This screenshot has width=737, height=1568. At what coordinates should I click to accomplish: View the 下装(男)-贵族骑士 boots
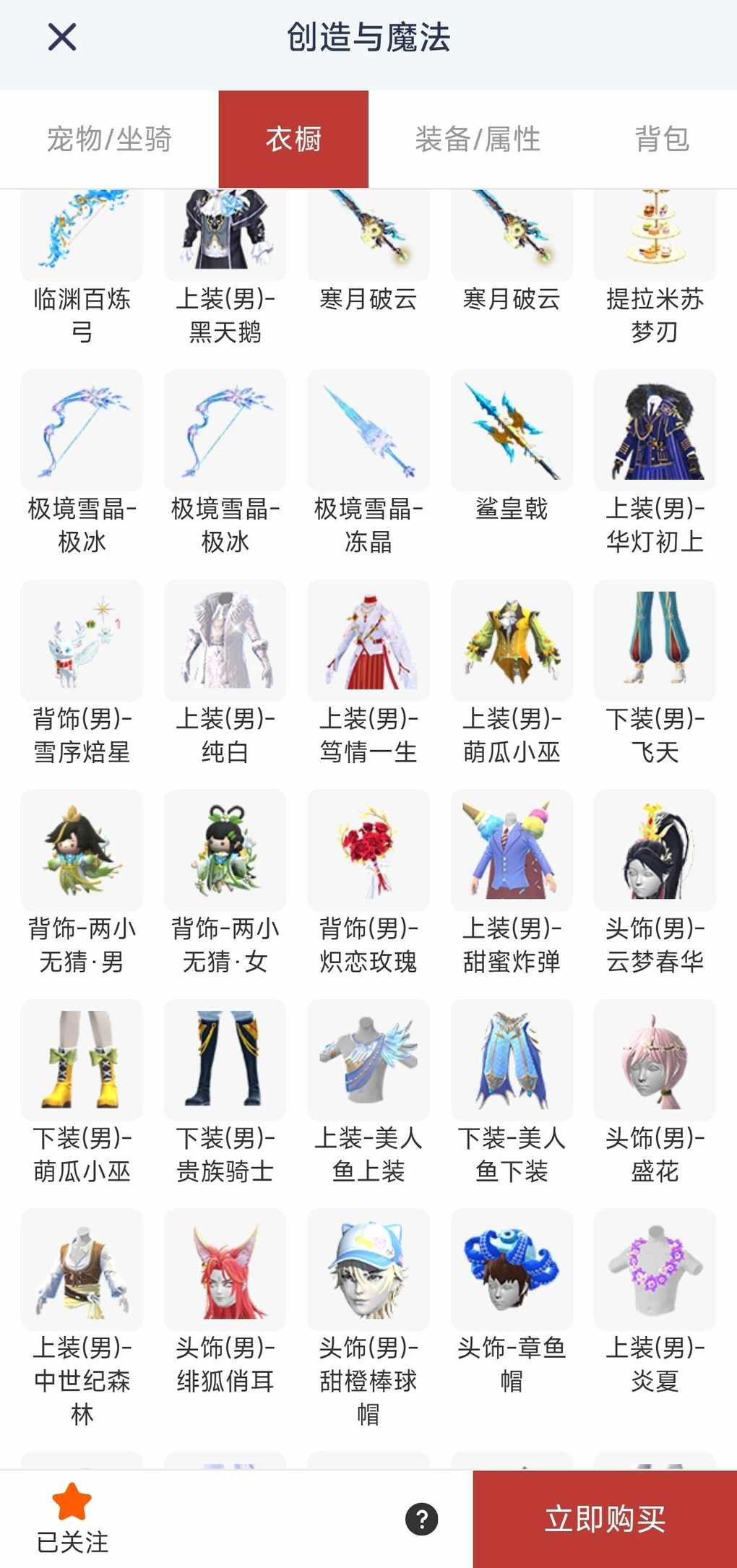(225, 1061)
